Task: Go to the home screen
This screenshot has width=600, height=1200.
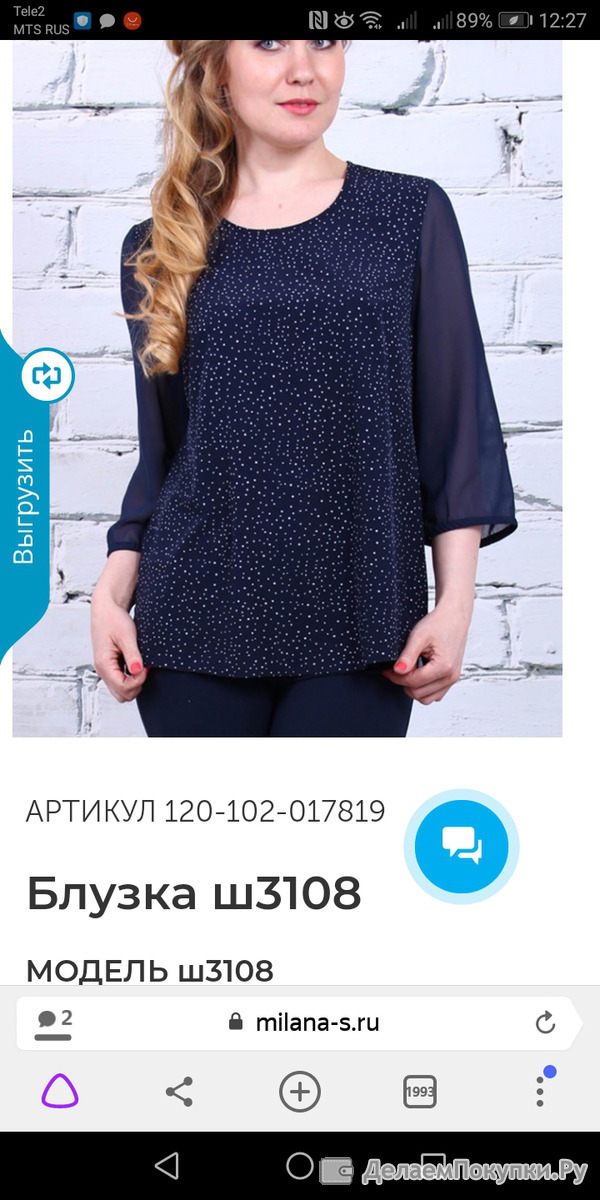Action: tap(299, 1165)
